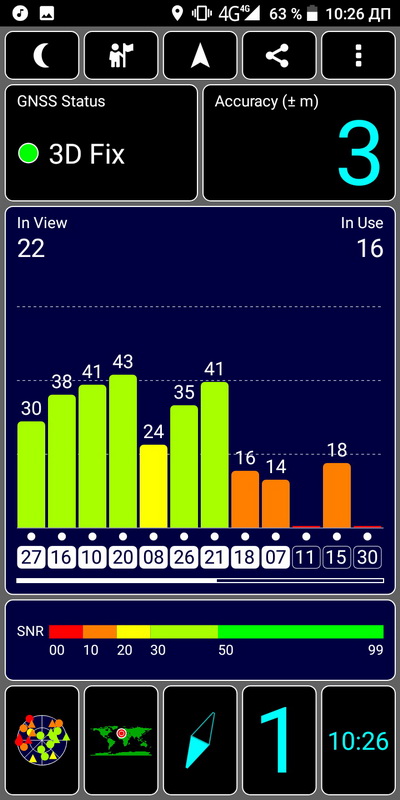The height and width of the screenshot is (800, 400).
Task: Open the navigation arrow tool
Action: 200,55
